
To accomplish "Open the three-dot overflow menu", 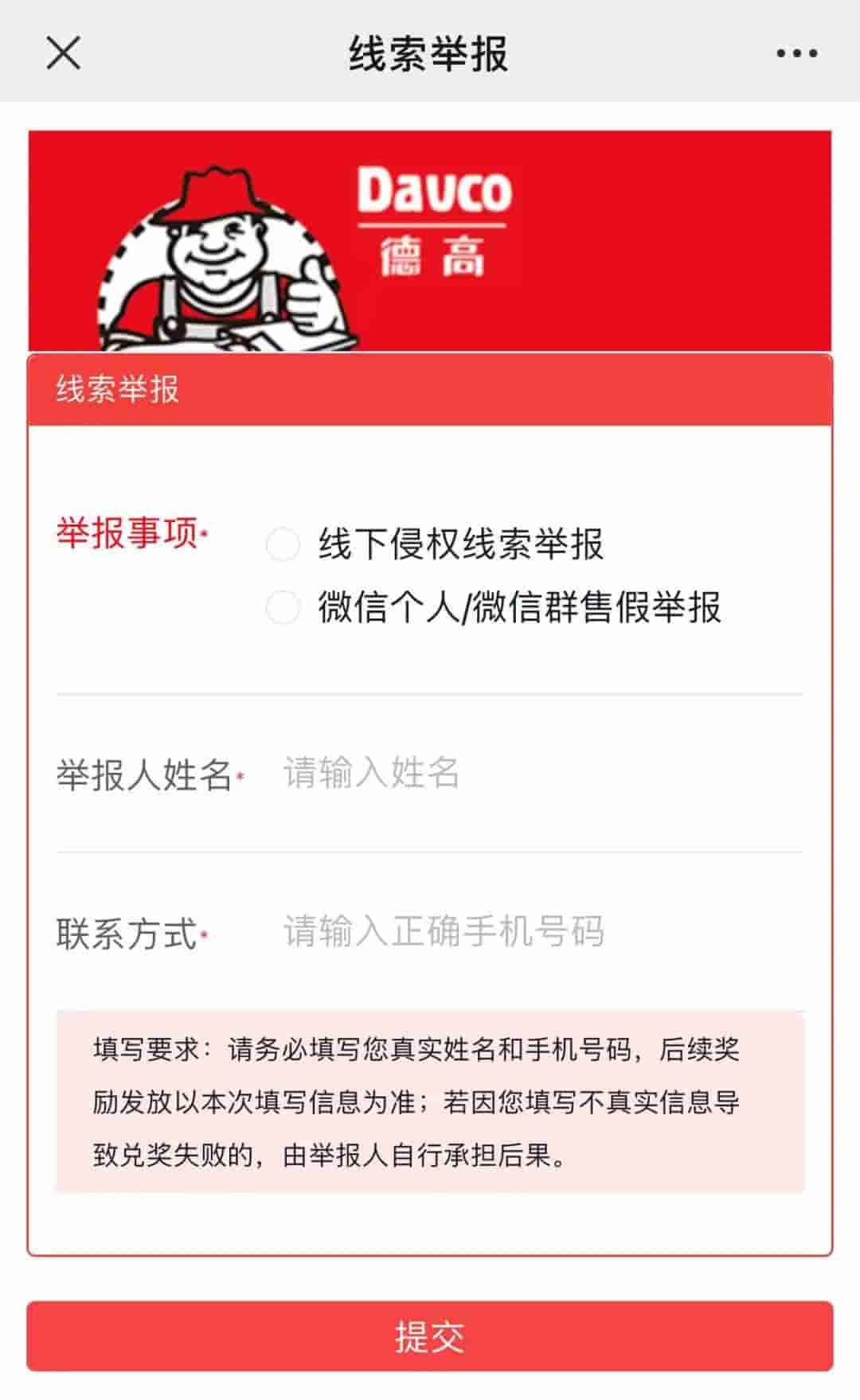I will tap(796, 53).
